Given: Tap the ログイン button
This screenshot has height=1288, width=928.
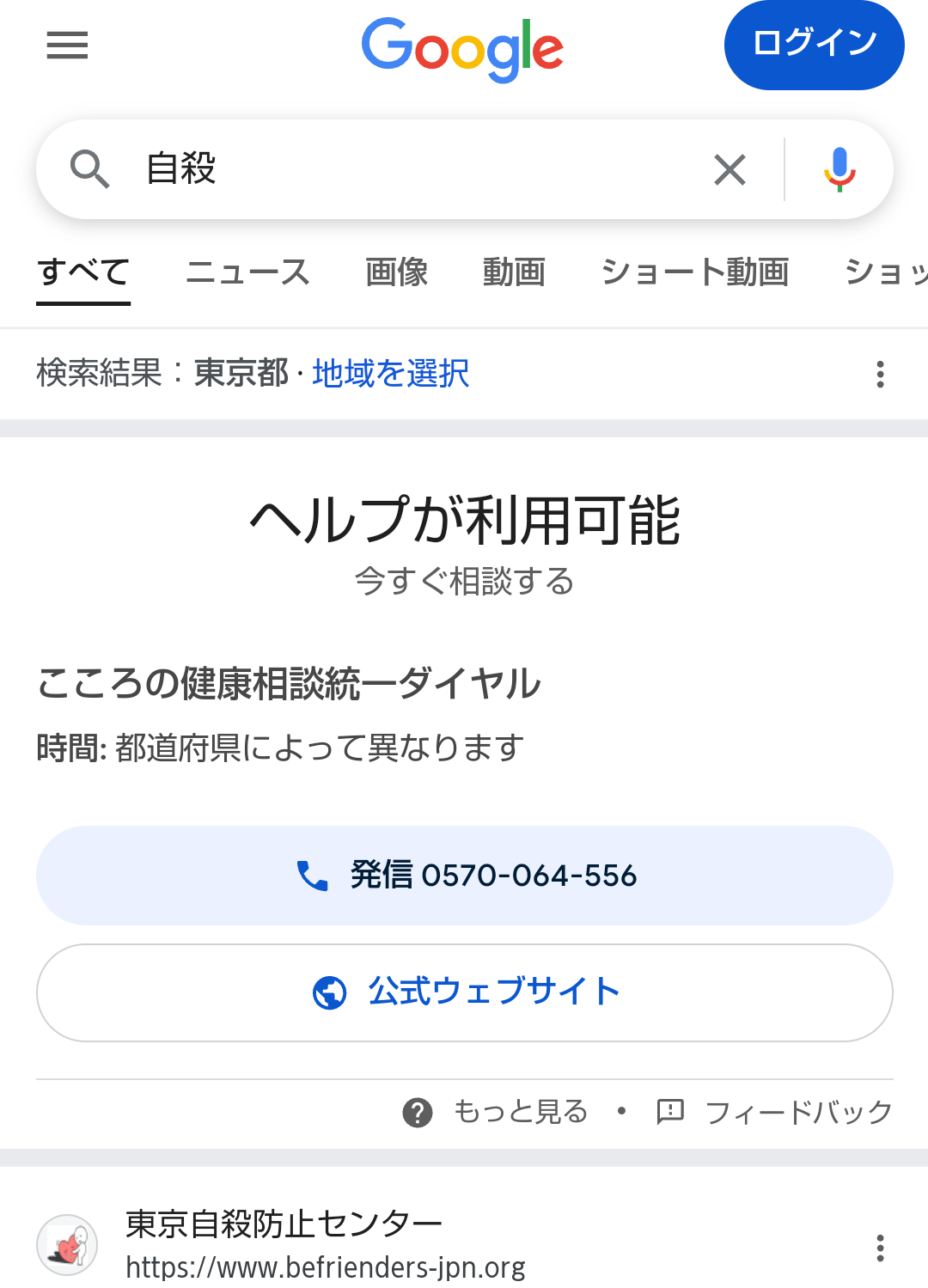Looking at the screenshot, I should click(814, 45).
